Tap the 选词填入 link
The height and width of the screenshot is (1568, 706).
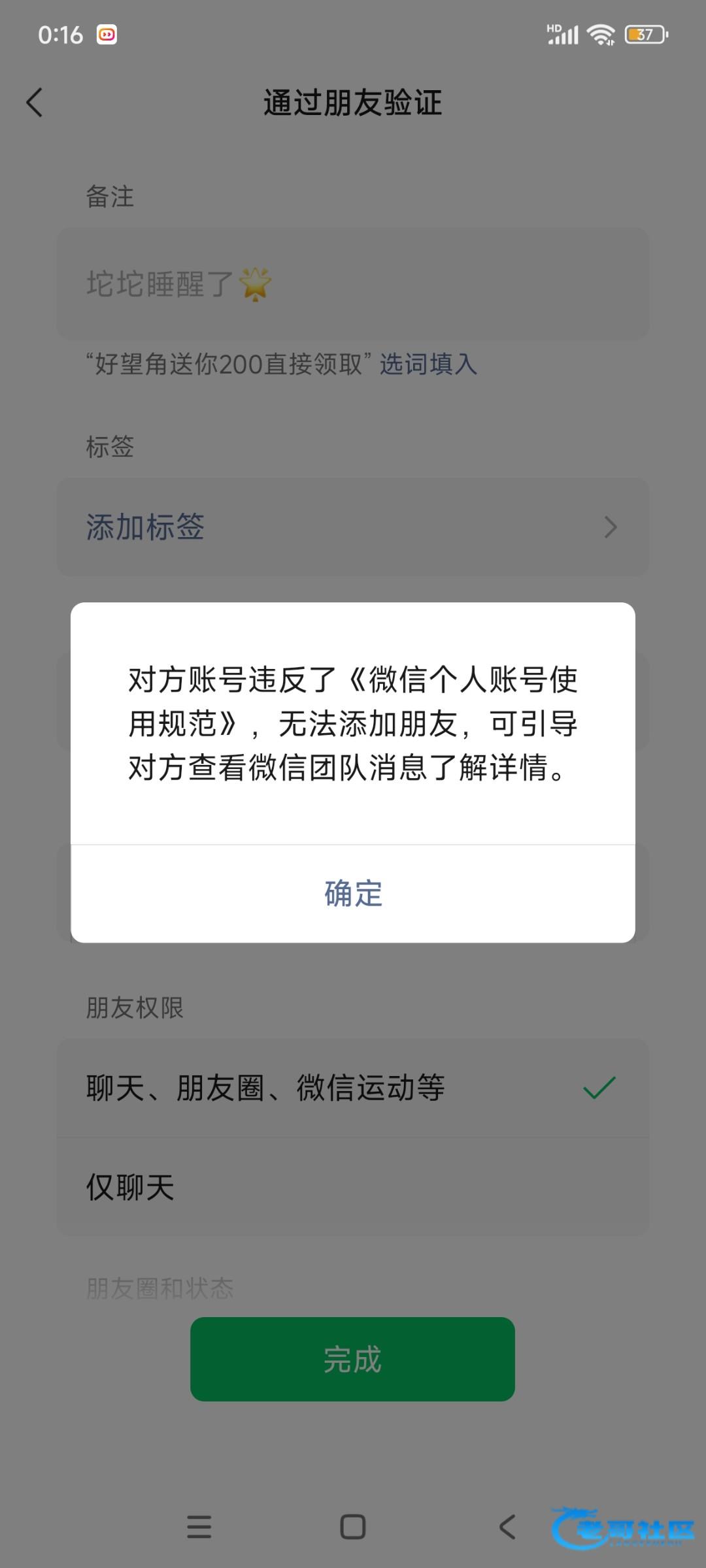[x=428, y=364]
